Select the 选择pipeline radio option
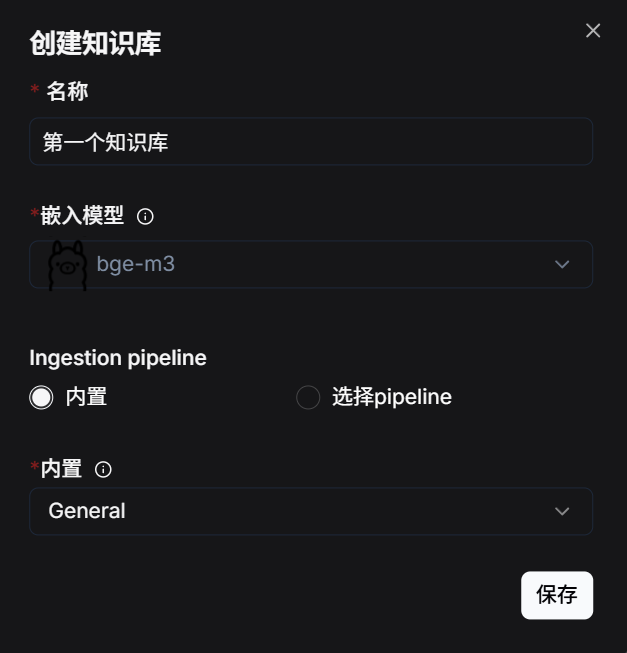Screen dimensions: 627x653 (x=308, y=397)
